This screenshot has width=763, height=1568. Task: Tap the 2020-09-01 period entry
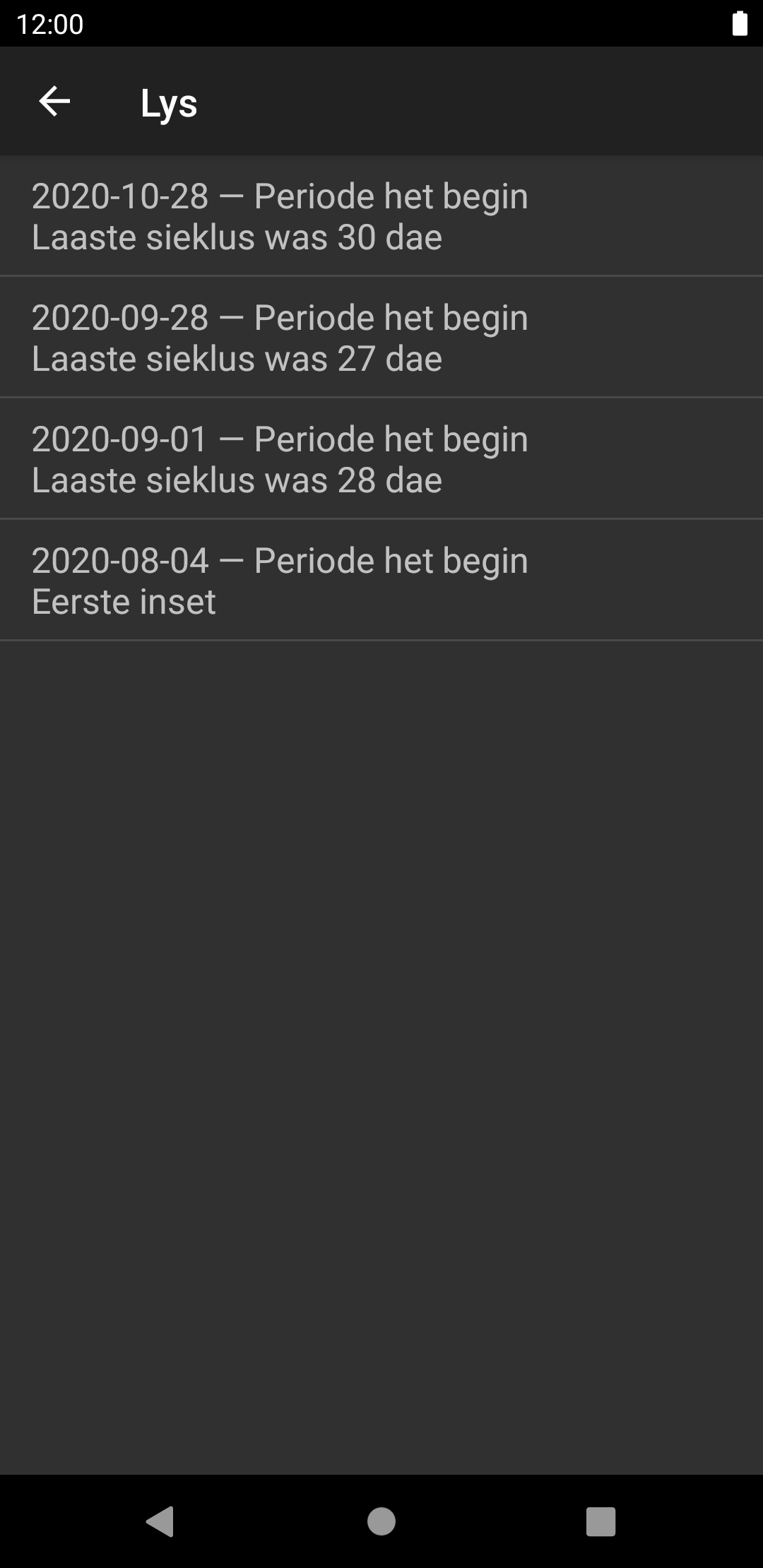point(381,459)
